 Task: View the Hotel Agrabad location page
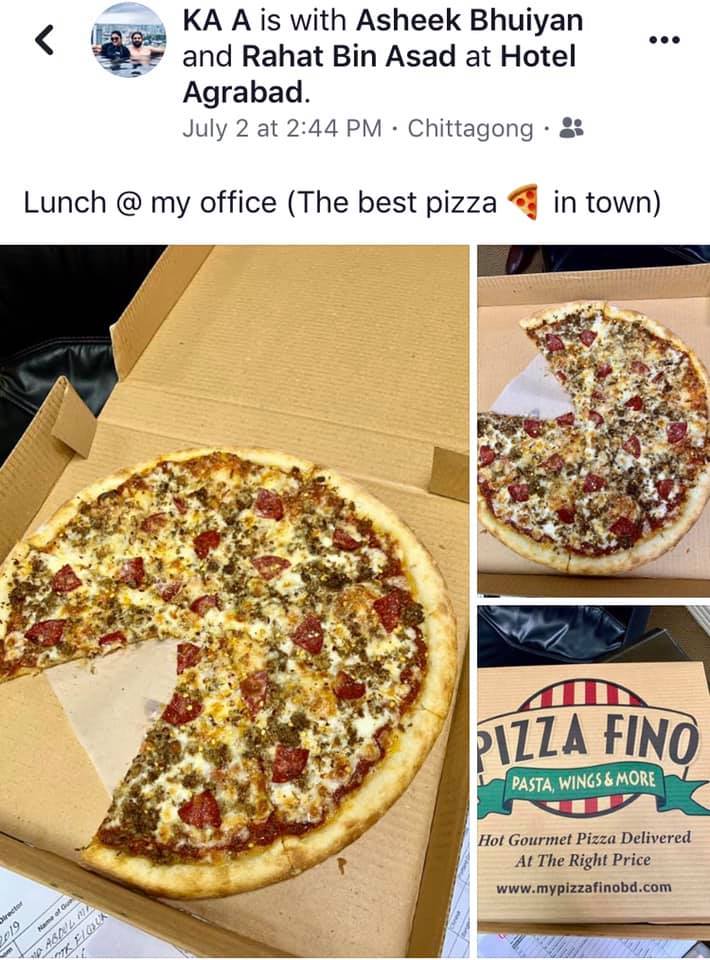coord(379,75)
